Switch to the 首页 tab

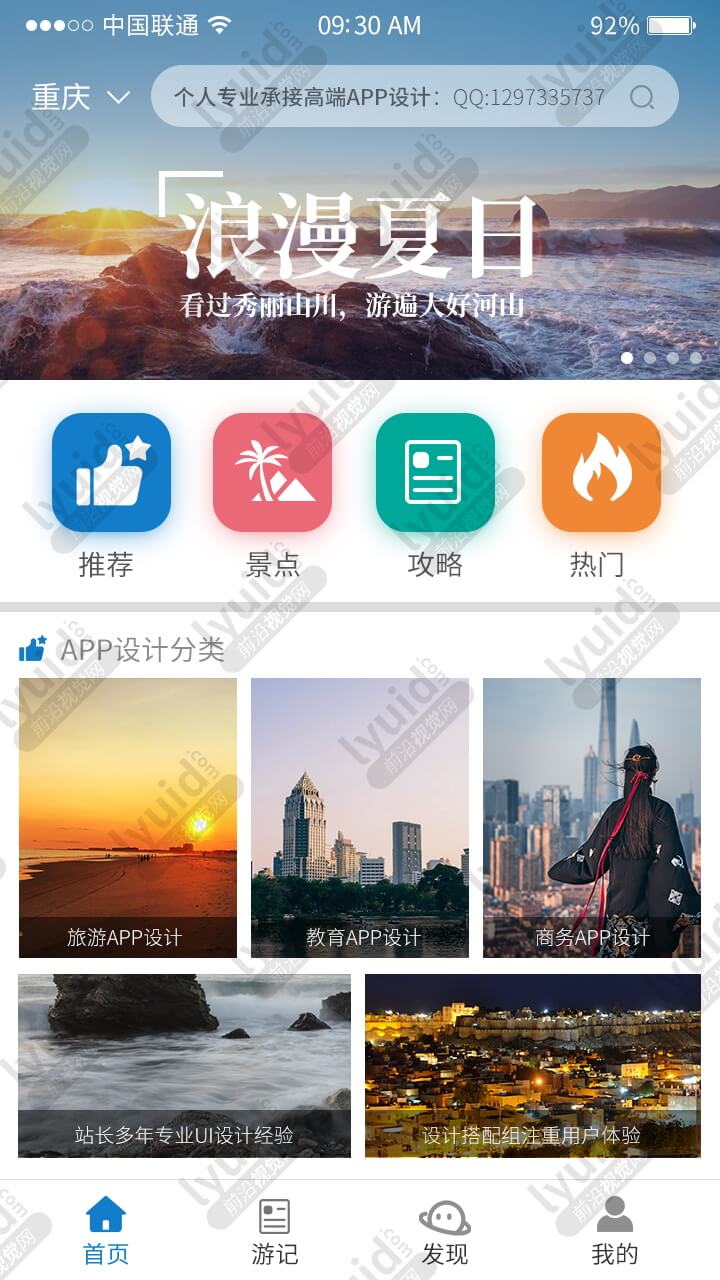106,1231
